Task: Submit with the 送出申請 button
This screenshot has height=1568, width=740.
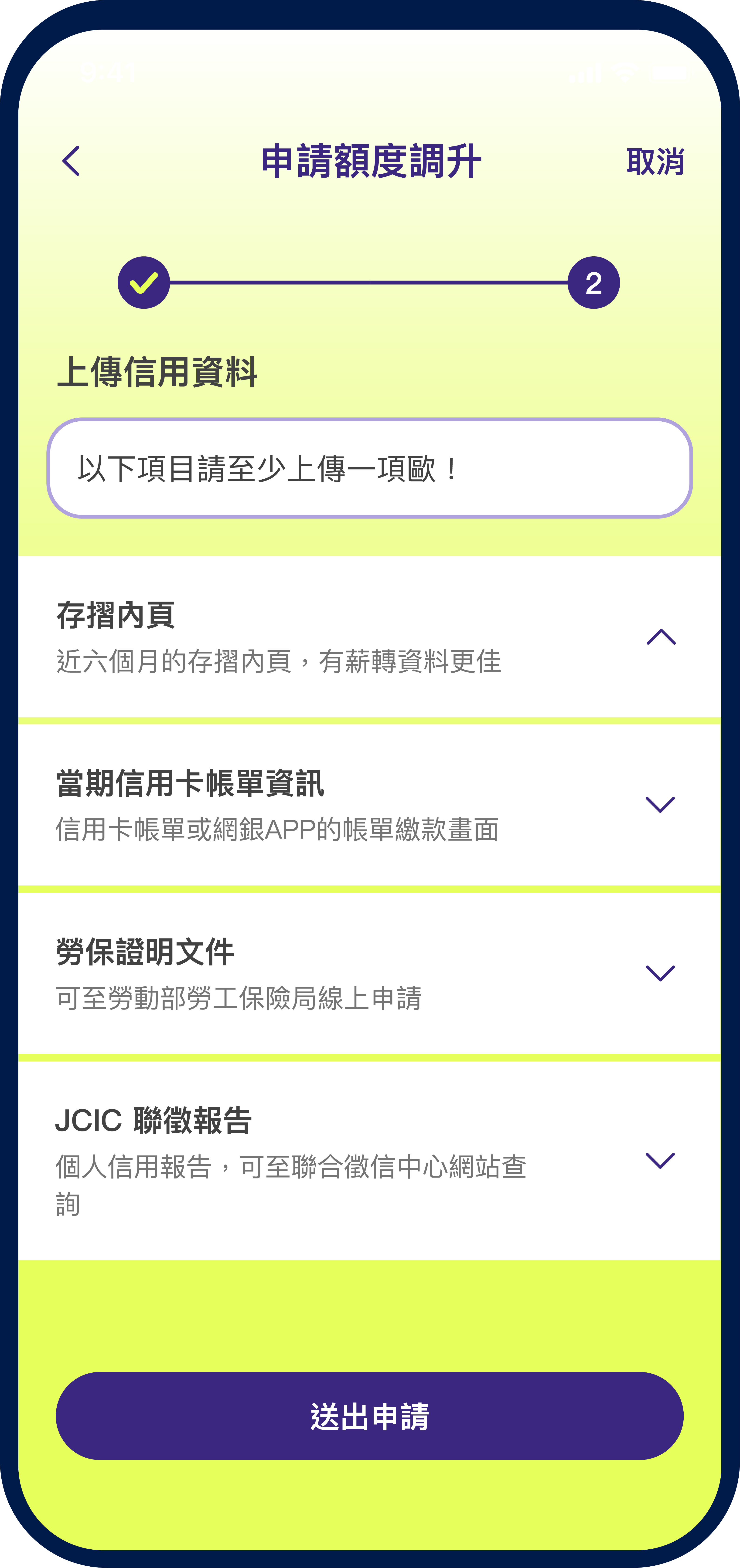Action: tap(370, 1415)
